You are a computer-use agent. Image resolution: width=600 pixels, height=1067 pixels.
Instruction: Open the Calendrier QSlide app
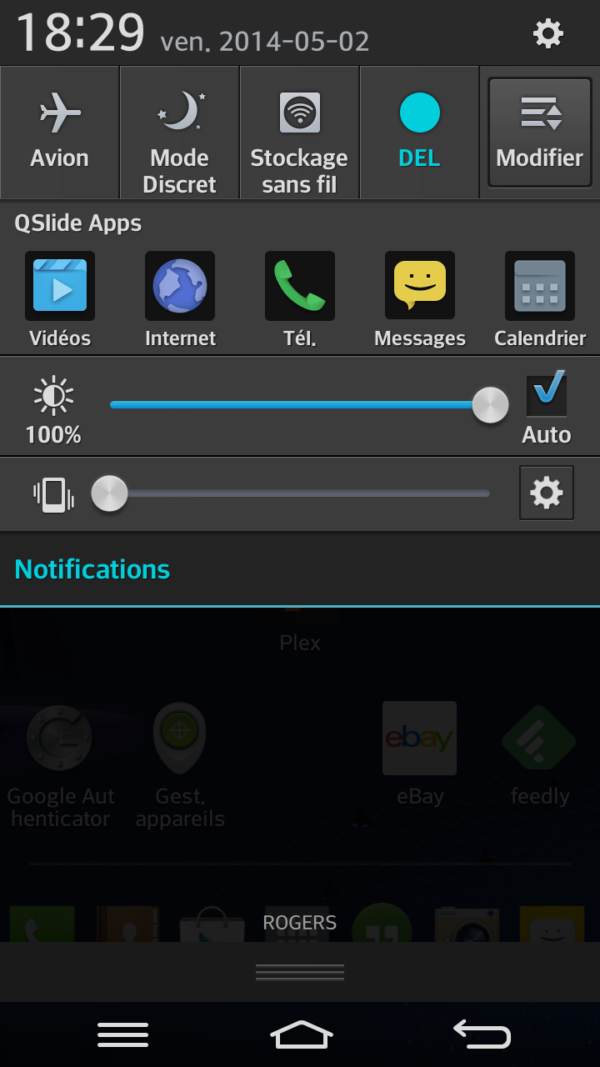pos(540,299)
